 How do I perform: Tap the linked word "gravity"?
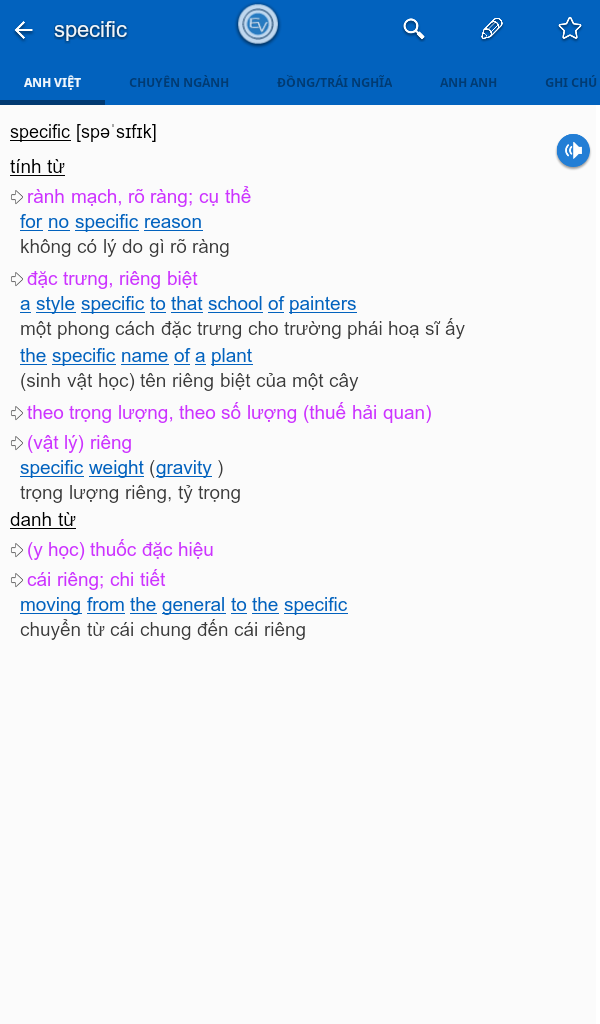[x=183, y=468]
